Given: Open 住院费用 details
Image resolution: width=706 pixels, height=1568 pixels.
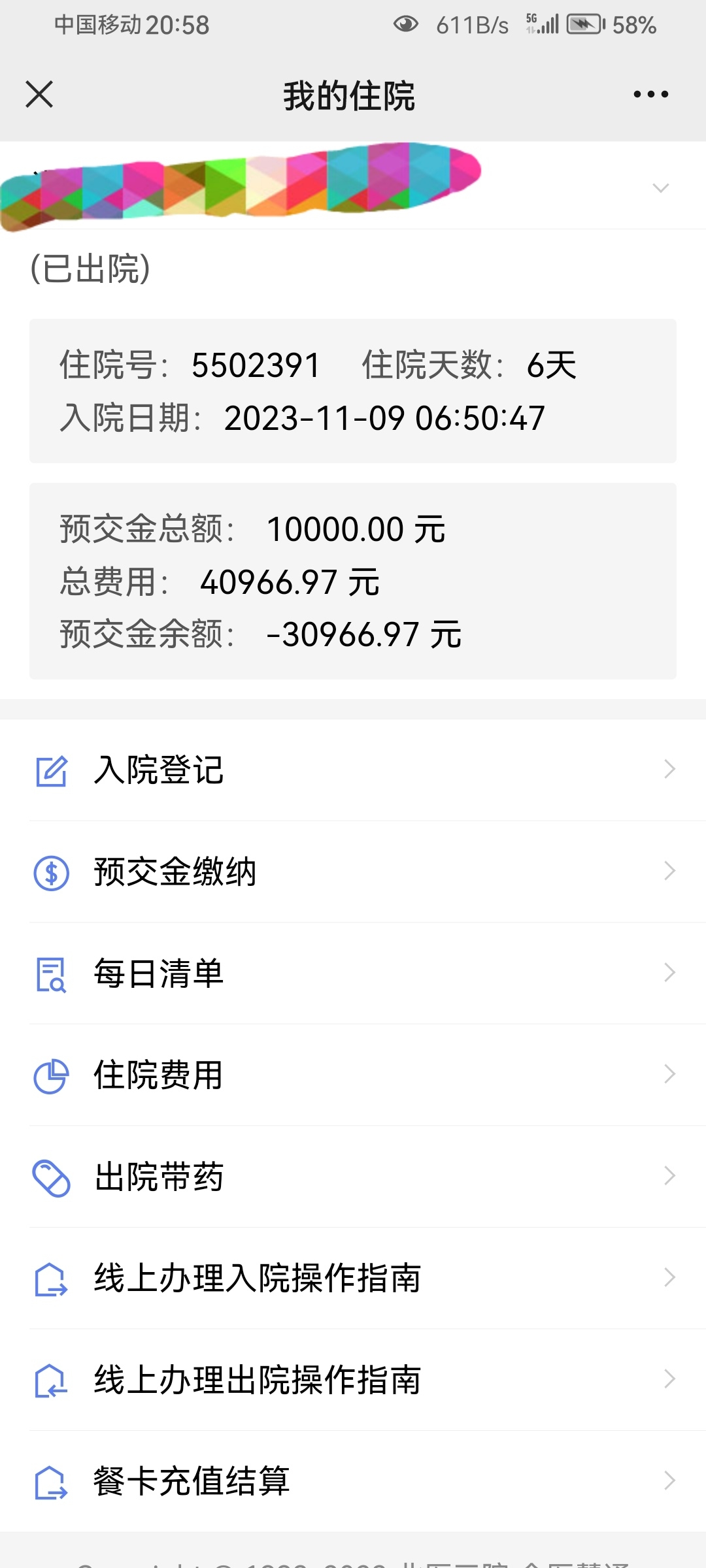Looking at the screenshot, I should coord(353,1075).
